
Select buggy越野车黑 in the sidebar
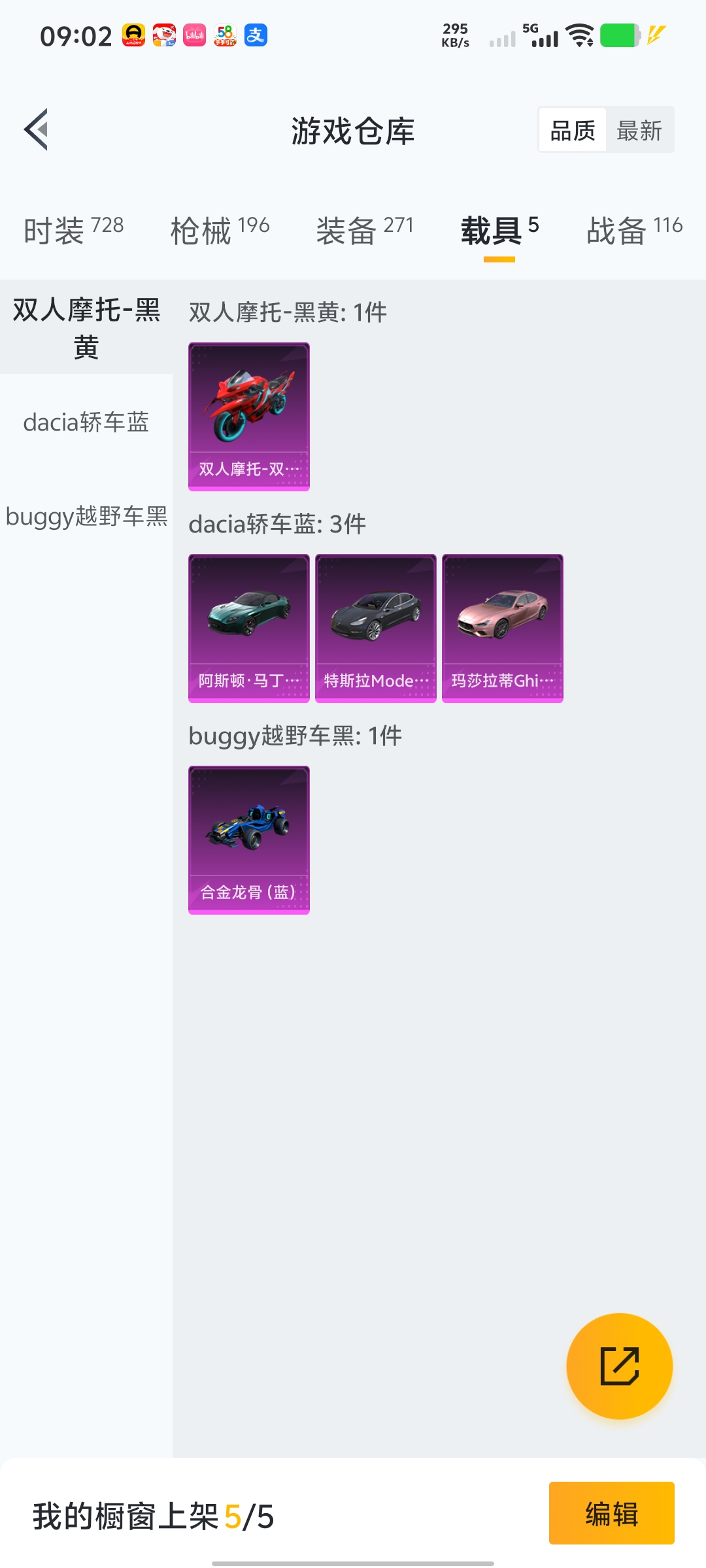click(x=86, y=516)
